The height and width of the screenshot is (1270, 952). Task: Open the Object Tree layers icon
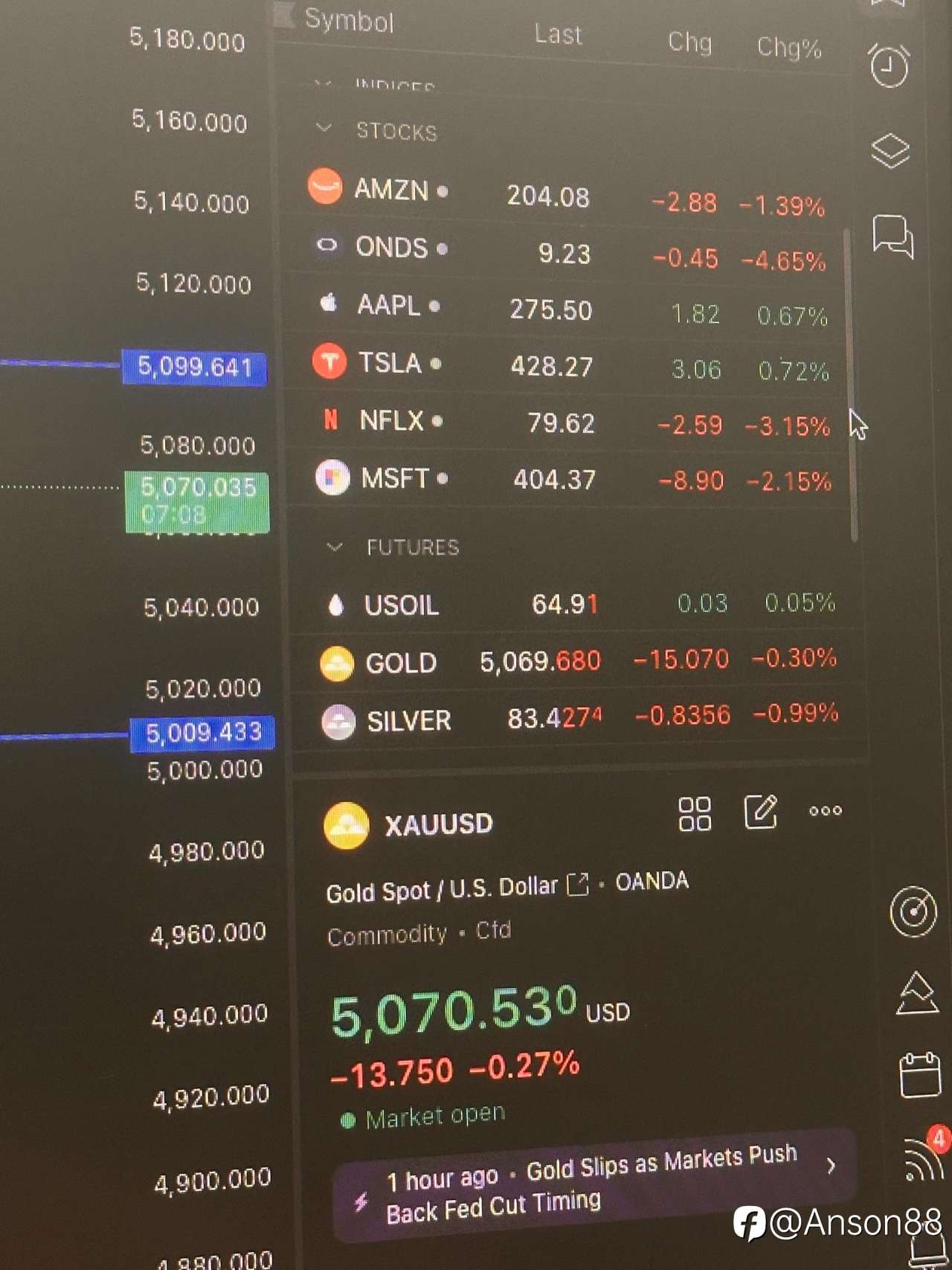(x=890, y=150)
